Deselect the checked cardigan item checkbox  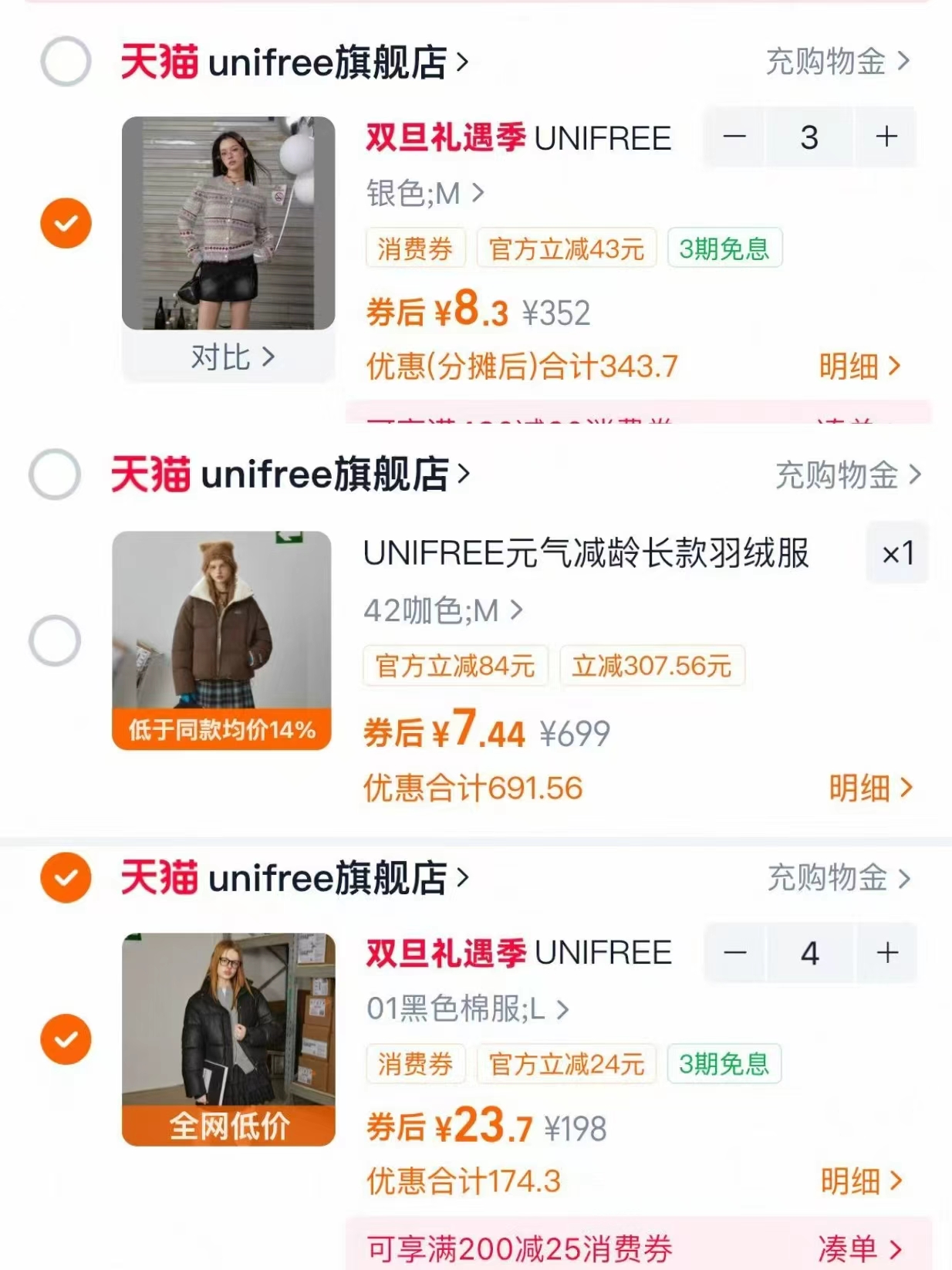coord(66,222)
